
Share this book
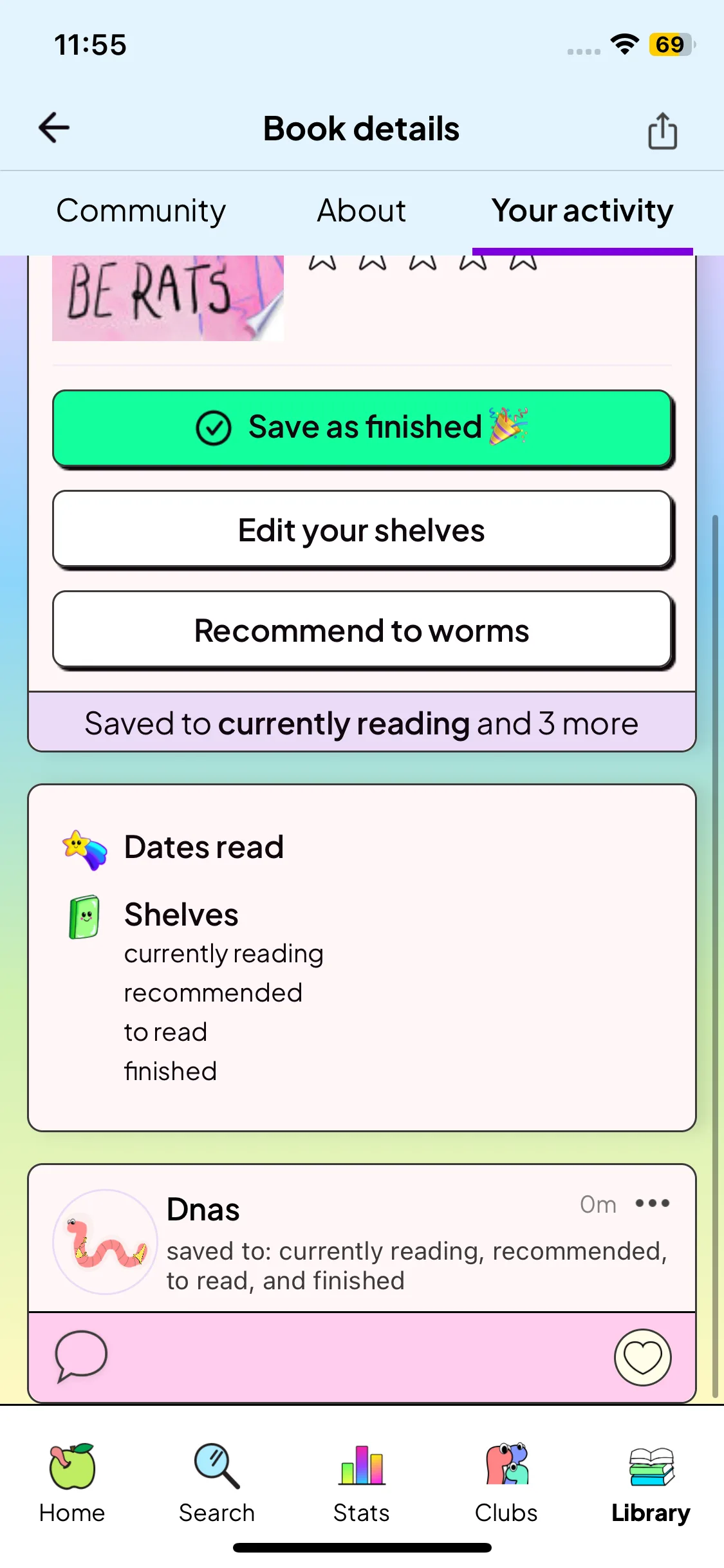pyautogui.click(x=662, y=131)
